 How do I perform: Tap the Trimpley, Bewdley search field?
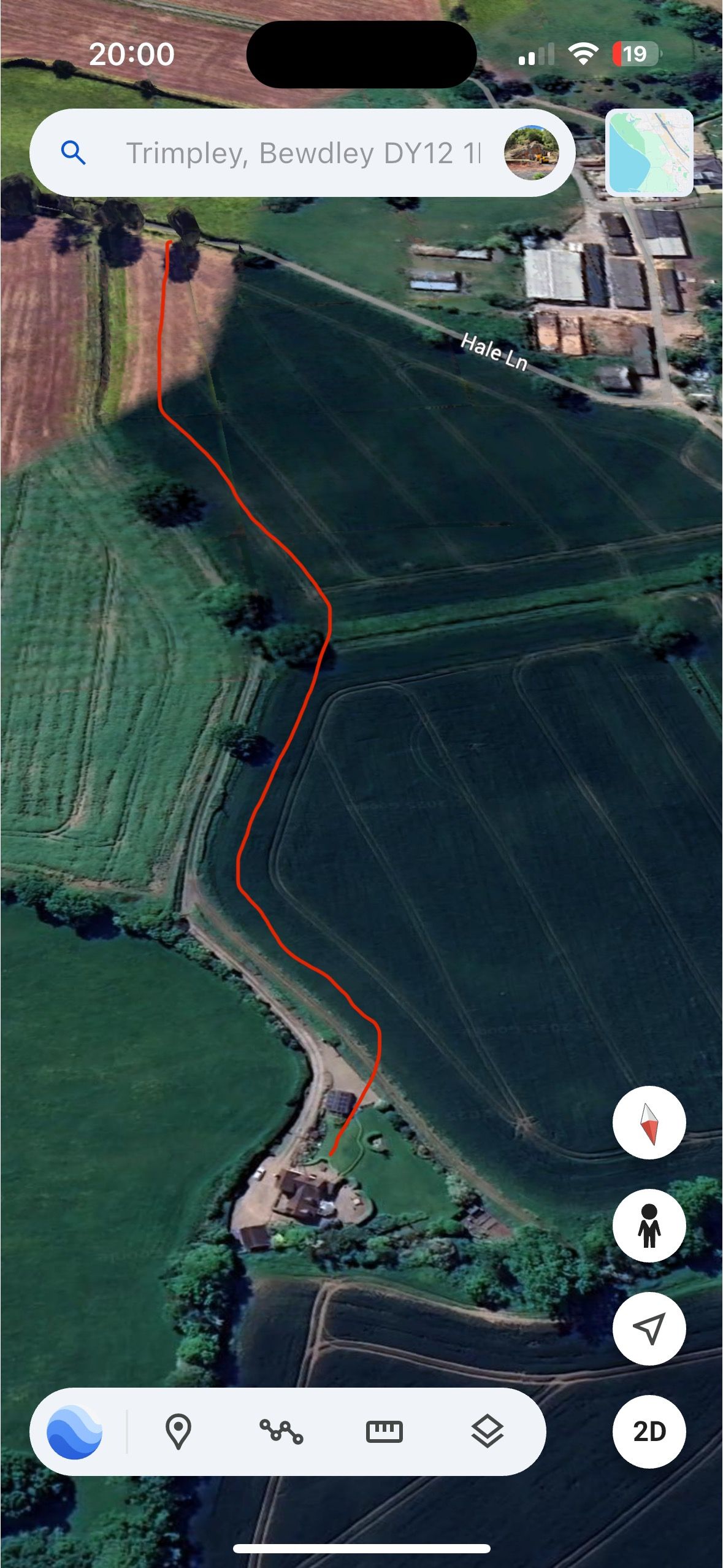point(300,153)
